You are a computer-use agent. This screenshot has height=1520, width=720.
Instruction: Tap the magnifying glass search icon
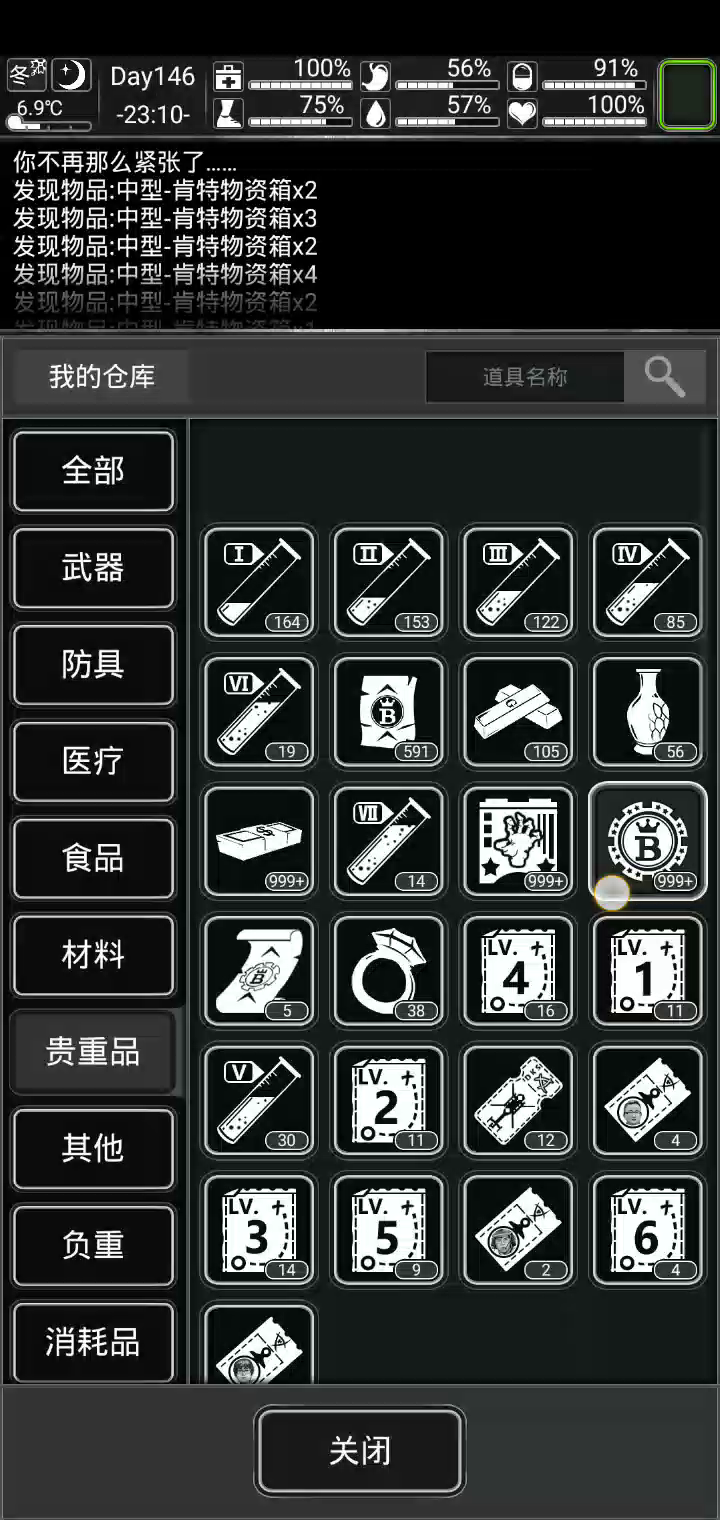pyautogui.click(x=664, y=377)
